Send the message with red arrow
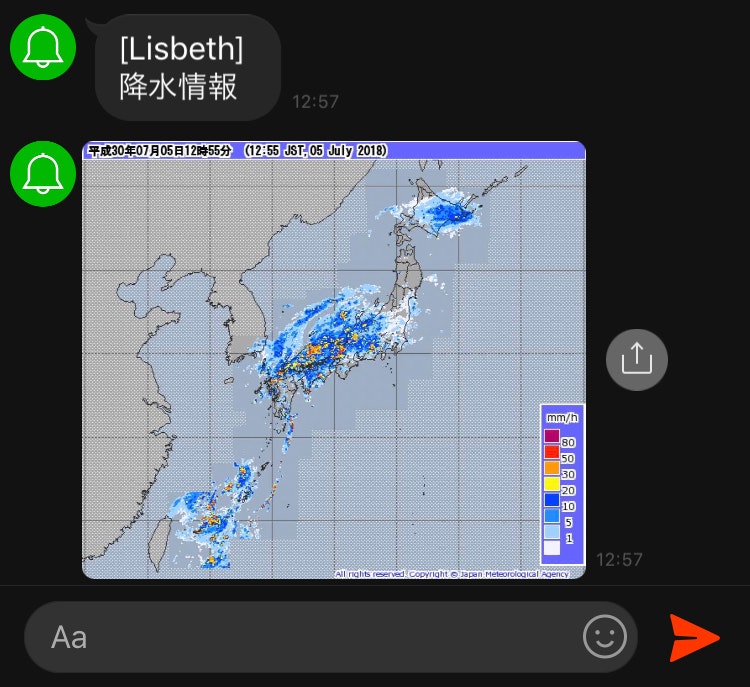Image resolution: width=750 pixels, height=687 pixels. pyautogui.click(x=694, y=637)
